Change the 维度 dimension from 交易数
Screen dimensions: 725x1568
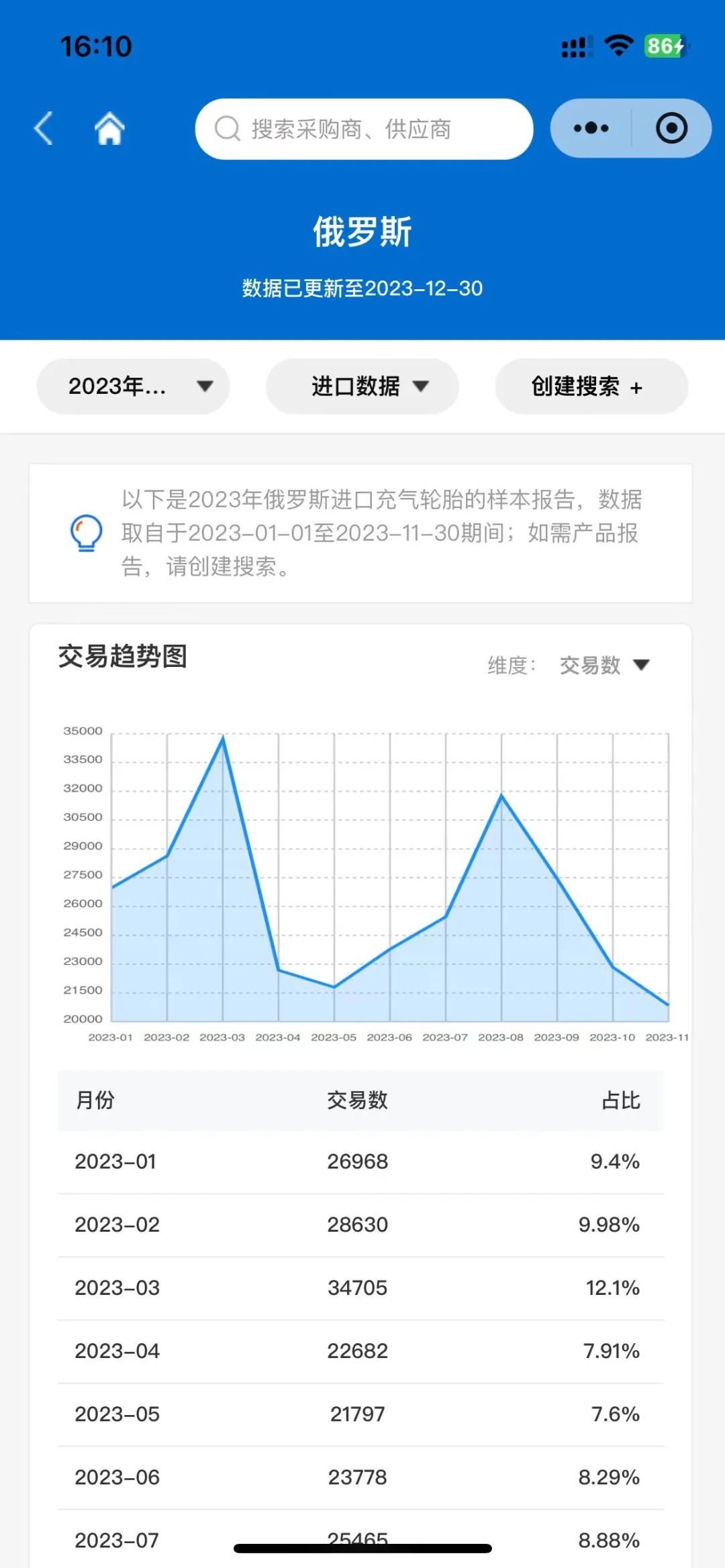point(603,666)
